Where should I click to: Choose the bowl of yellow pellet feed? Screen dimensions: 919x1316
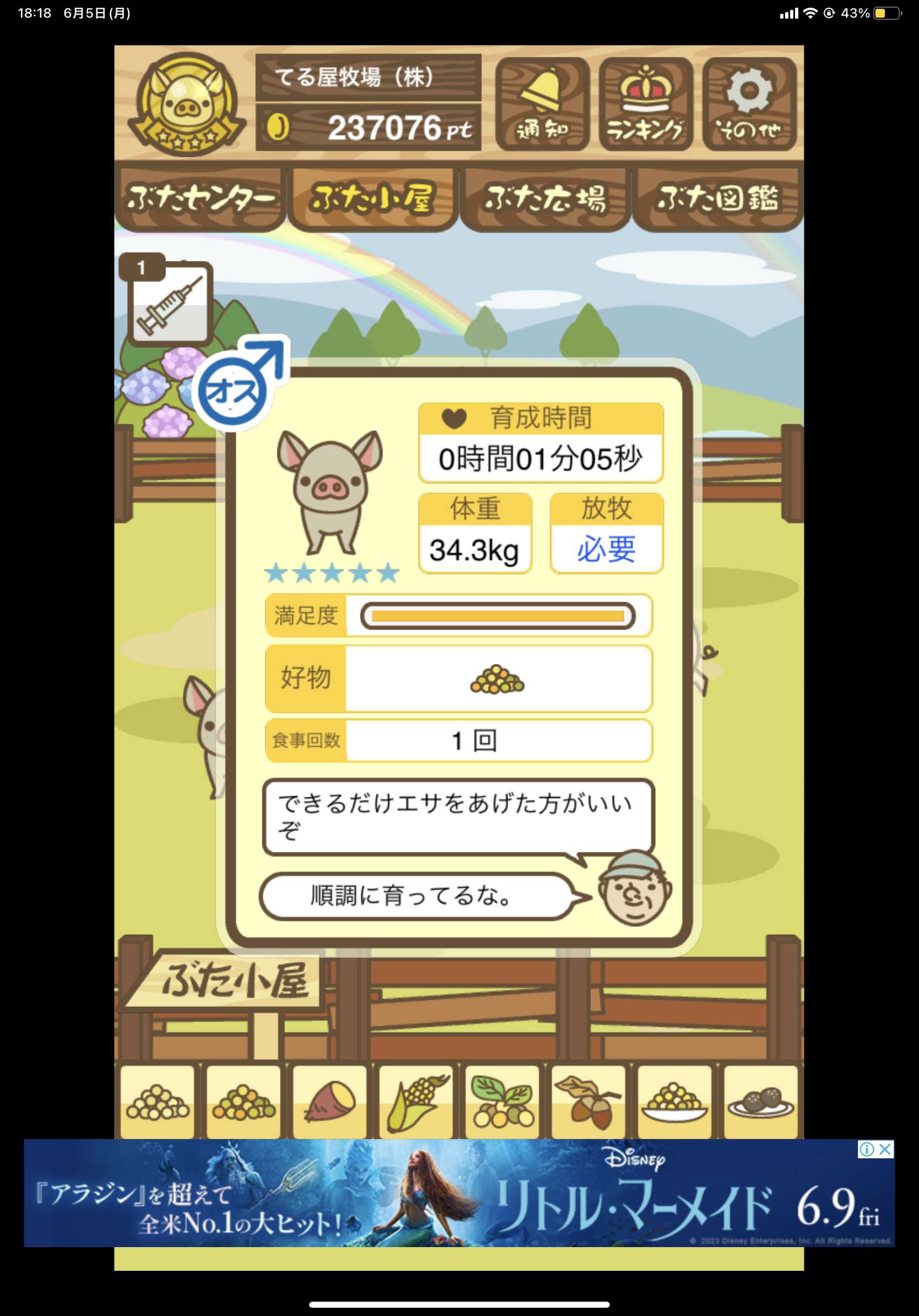click(674, 1102)
